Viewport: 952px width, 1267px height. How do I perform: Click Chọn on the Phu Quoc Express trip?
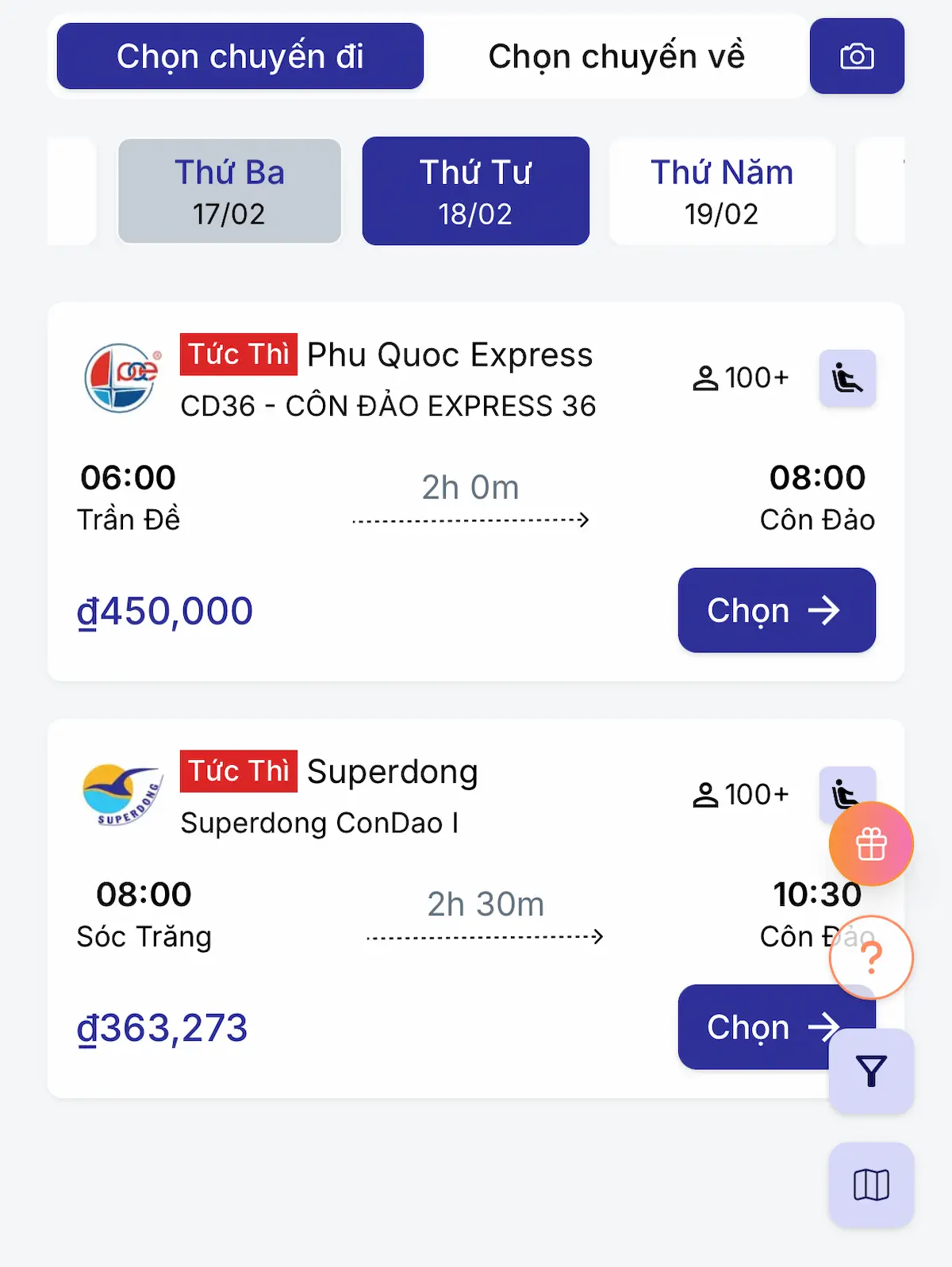tap(776, 610)
